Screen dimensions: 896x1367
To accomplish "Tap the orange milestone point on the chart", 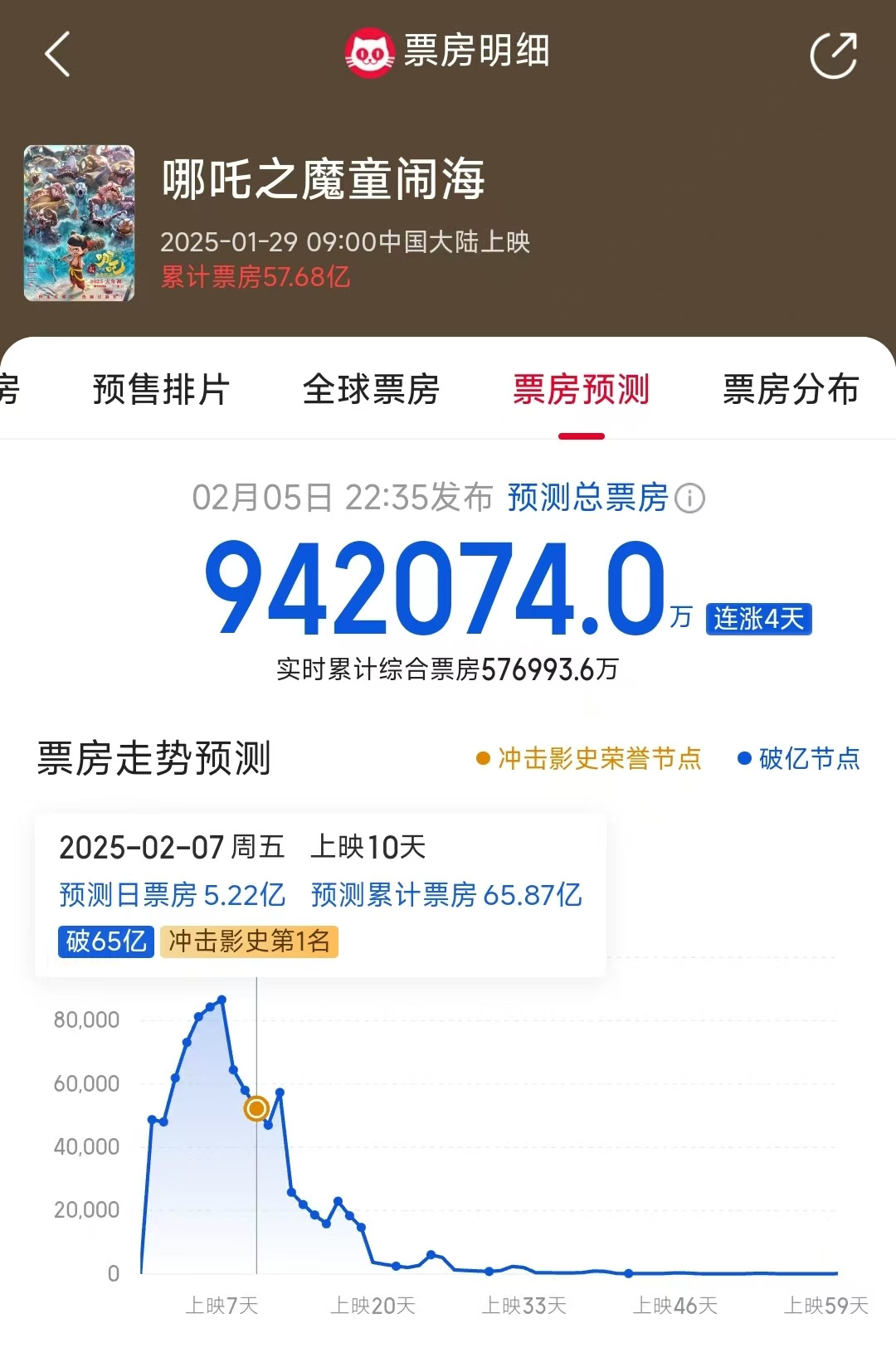I will (256, 1108).
